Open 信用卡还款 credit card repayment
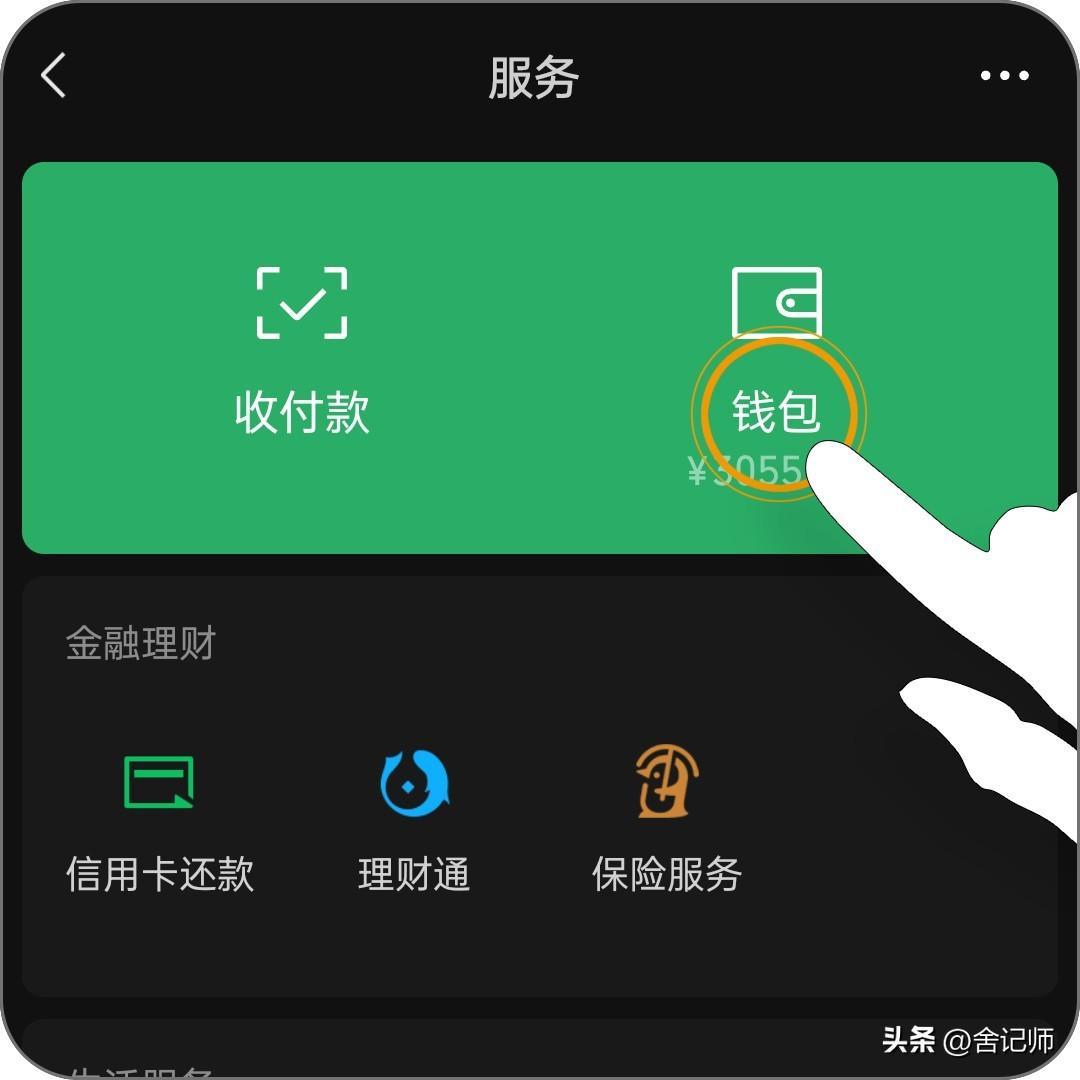 [159, 820]
